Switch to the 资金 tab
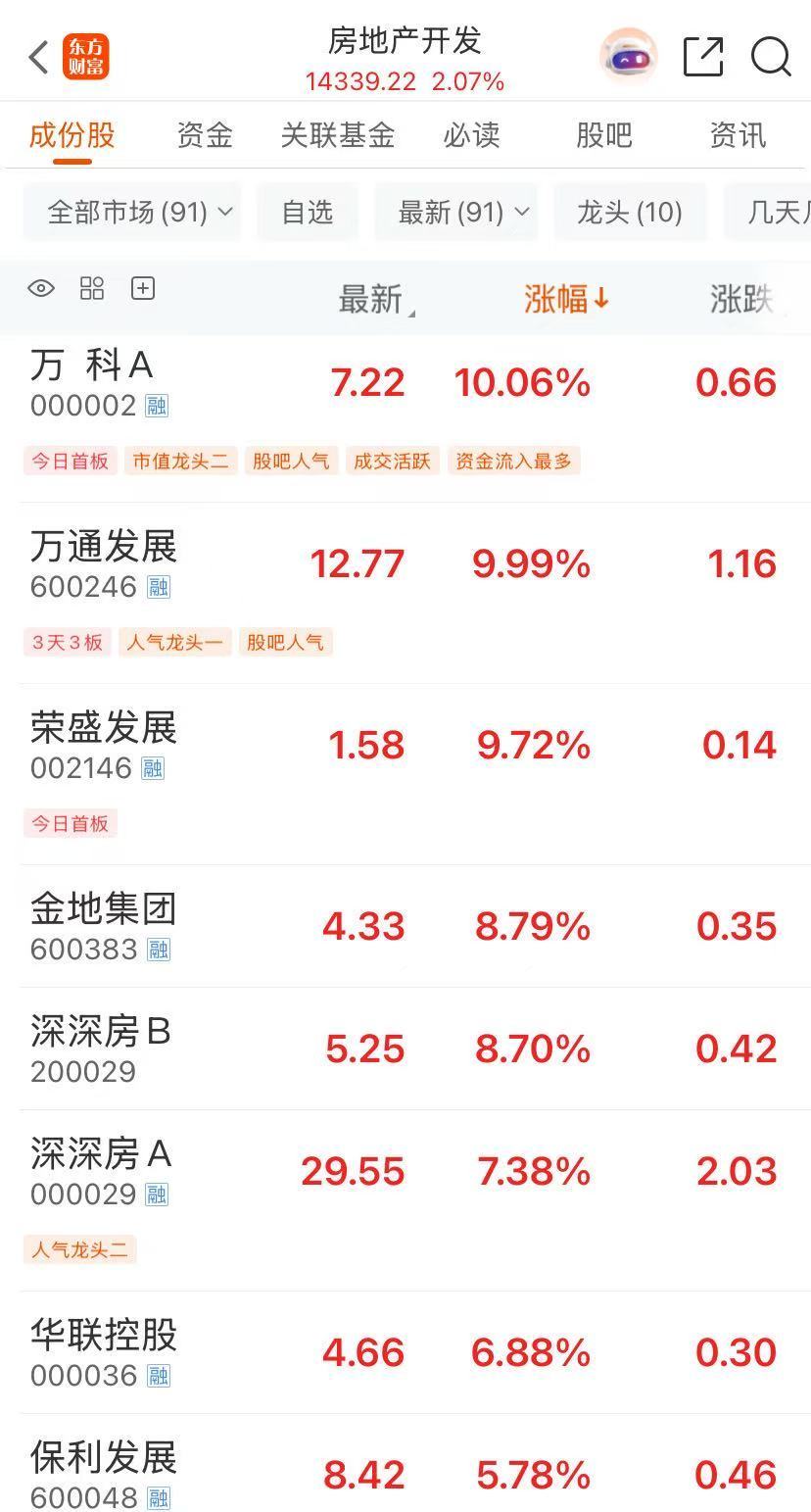Screen dimensions: 811x1512 (x=205, y=135)
